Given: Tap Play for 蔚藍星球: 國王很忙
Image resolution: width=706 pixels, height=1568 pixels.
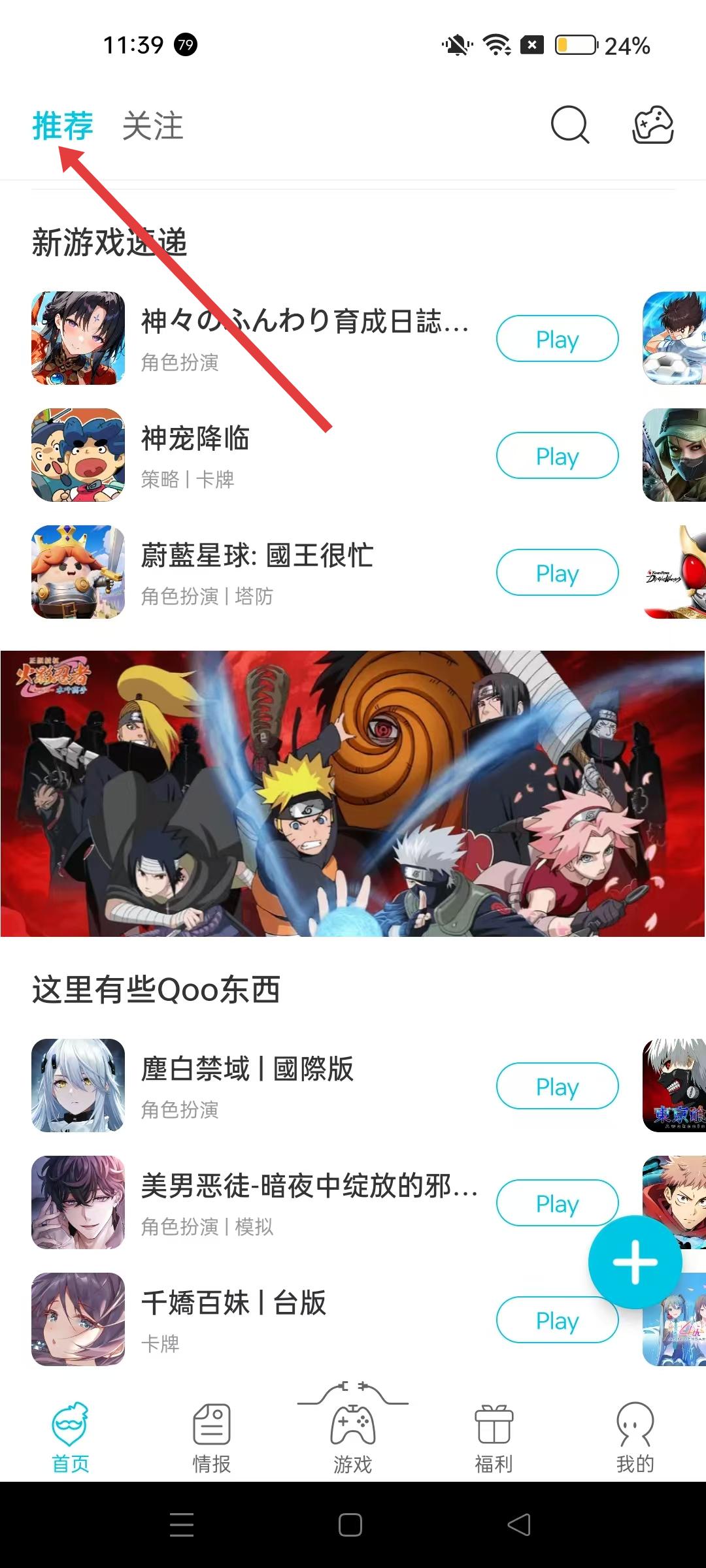Looking at the screenshot, I should [557, 572].
